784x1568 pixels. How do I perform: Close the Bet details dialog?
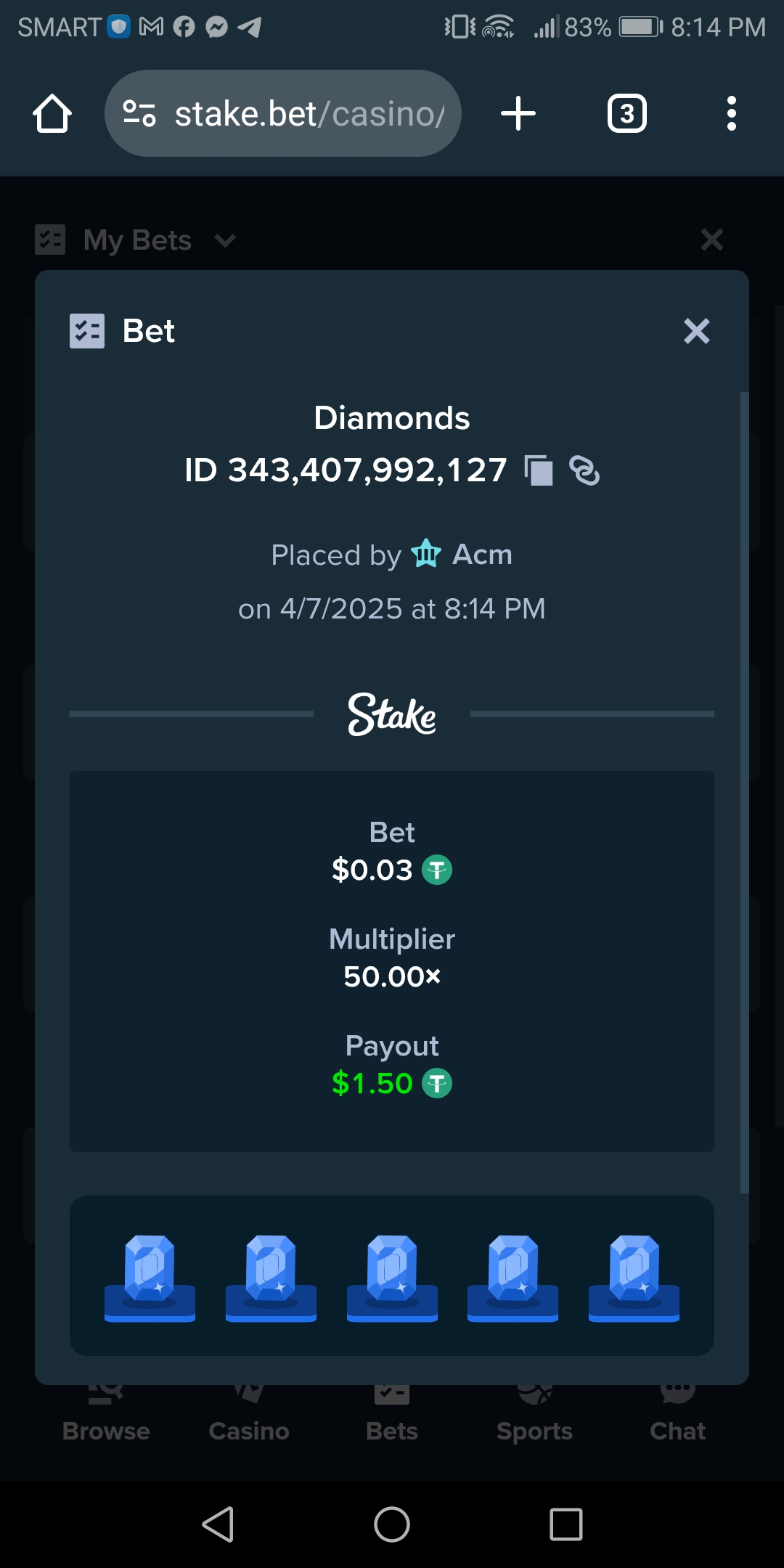point(696,331)
